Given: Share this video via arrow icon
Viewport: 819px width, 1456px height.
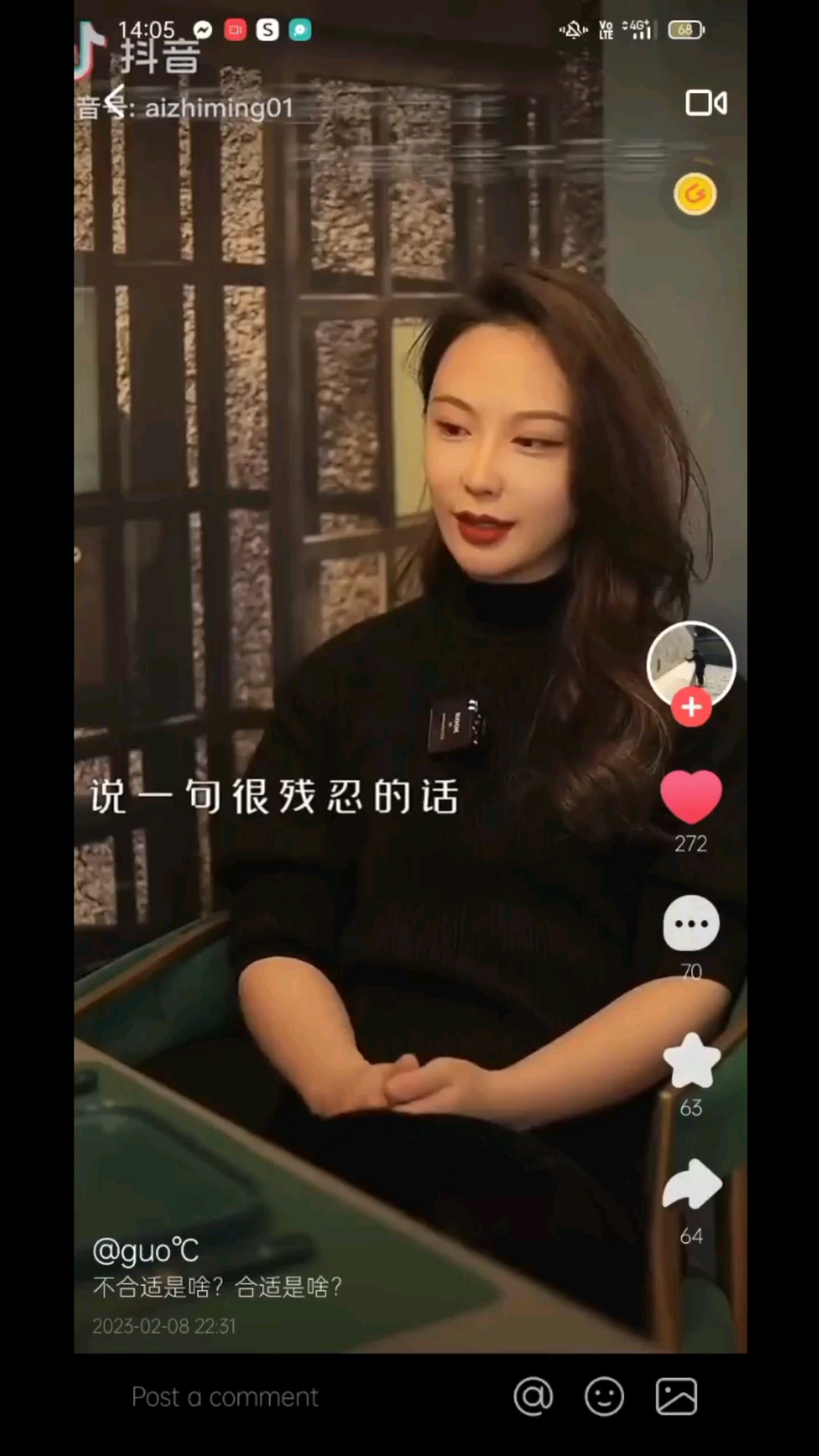Looking at the screenshot, I should click(691, 1185).
